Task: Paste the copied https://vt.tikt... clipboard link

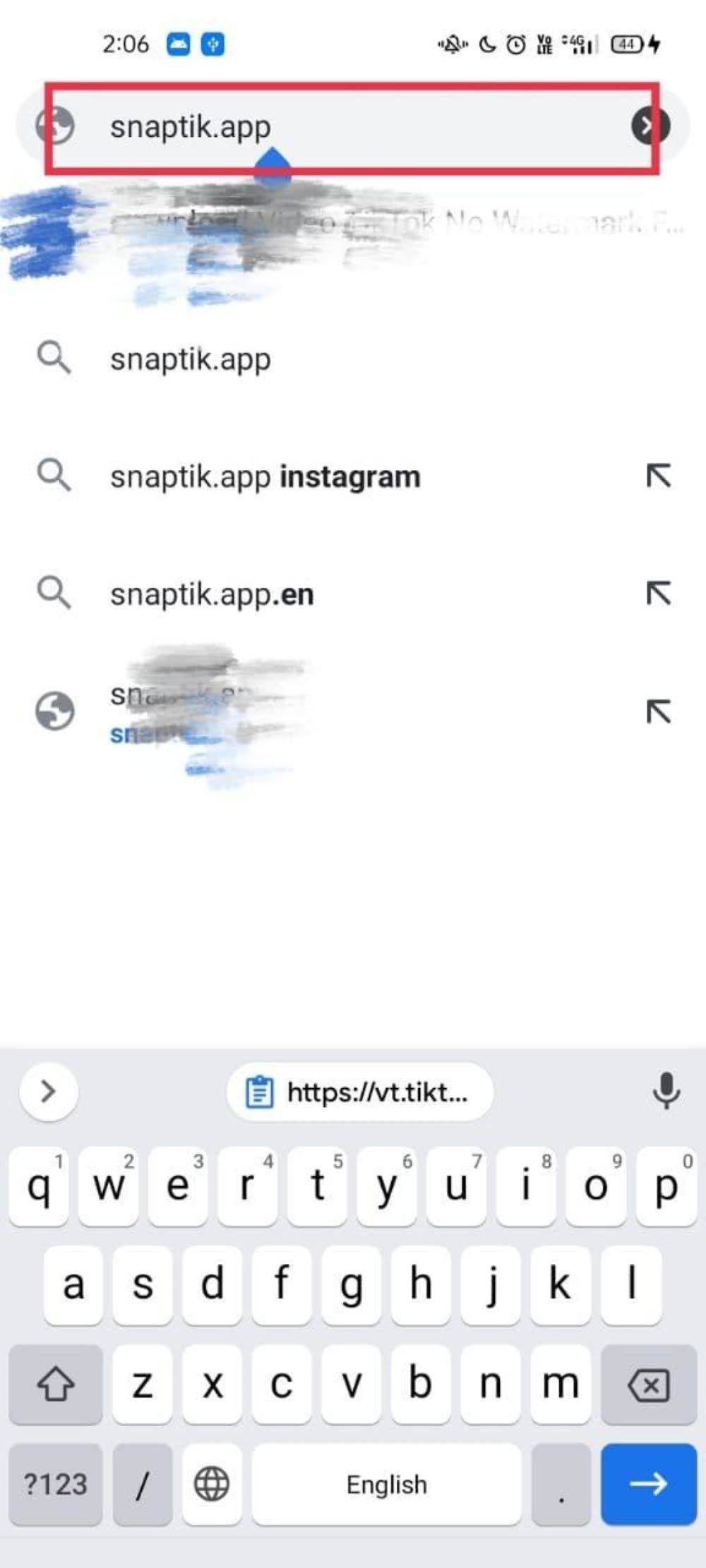Action: (360, 1092)
